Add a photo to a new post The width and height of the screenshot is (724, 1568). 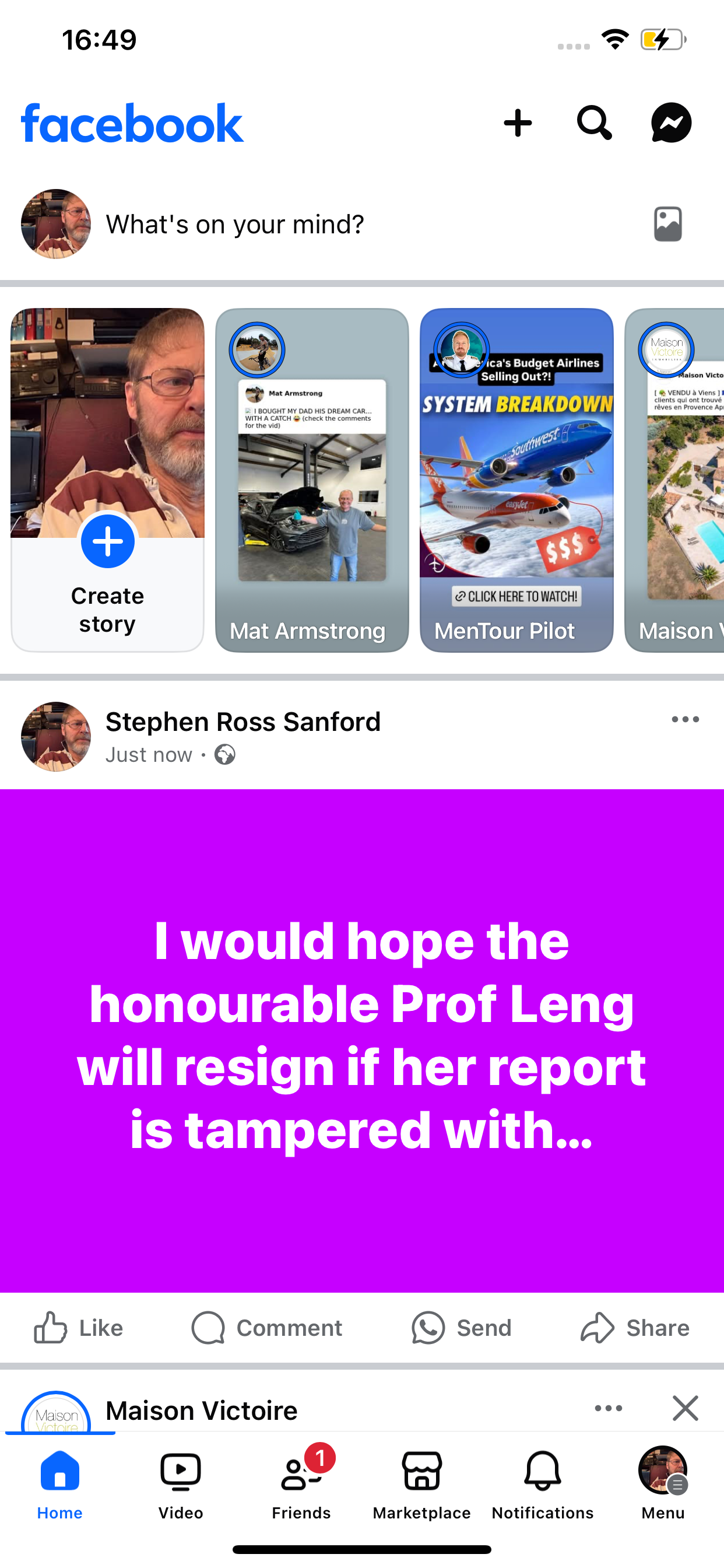click(x=667, y=224)
